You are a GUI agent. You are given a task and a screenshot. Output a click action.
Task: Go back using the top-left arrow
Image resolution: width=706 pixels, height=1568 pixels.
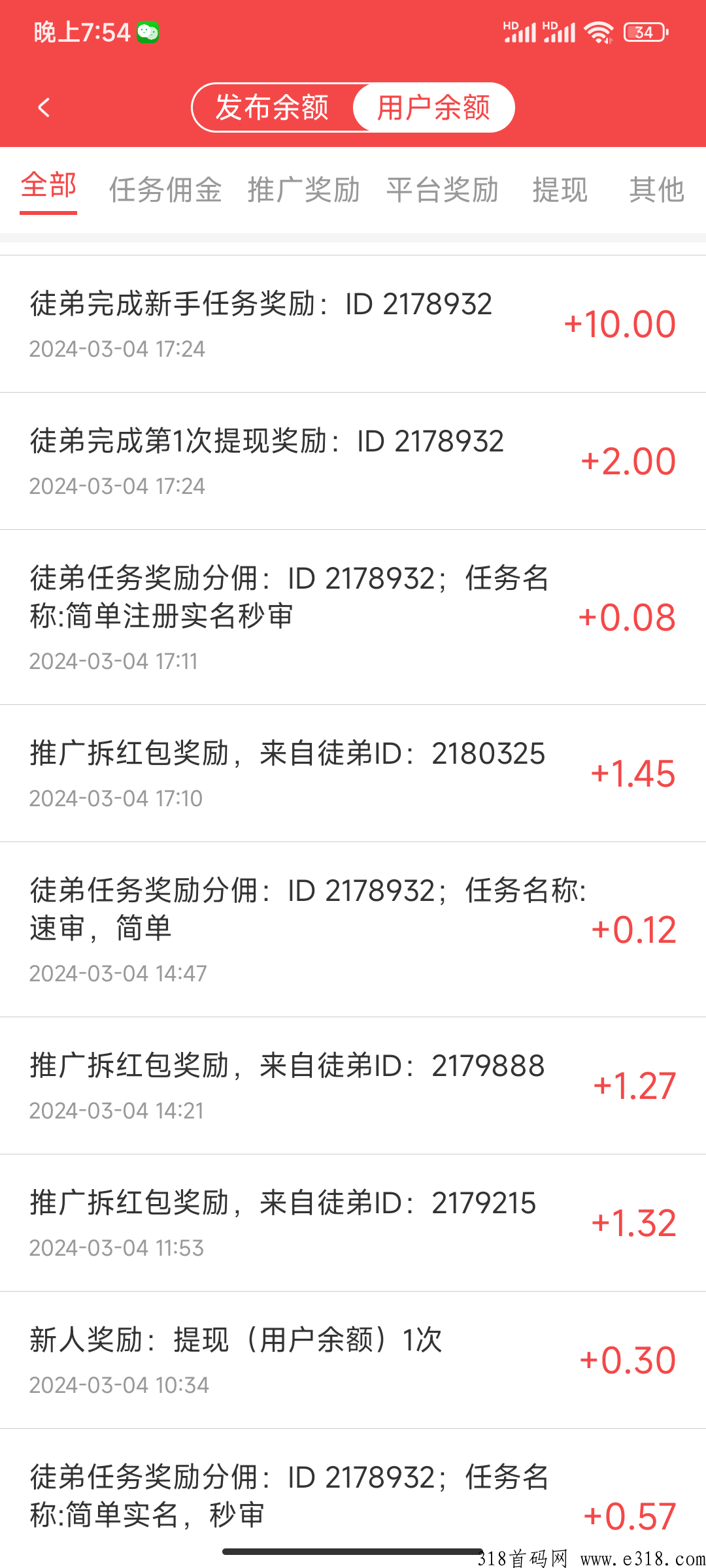(44, 107)
